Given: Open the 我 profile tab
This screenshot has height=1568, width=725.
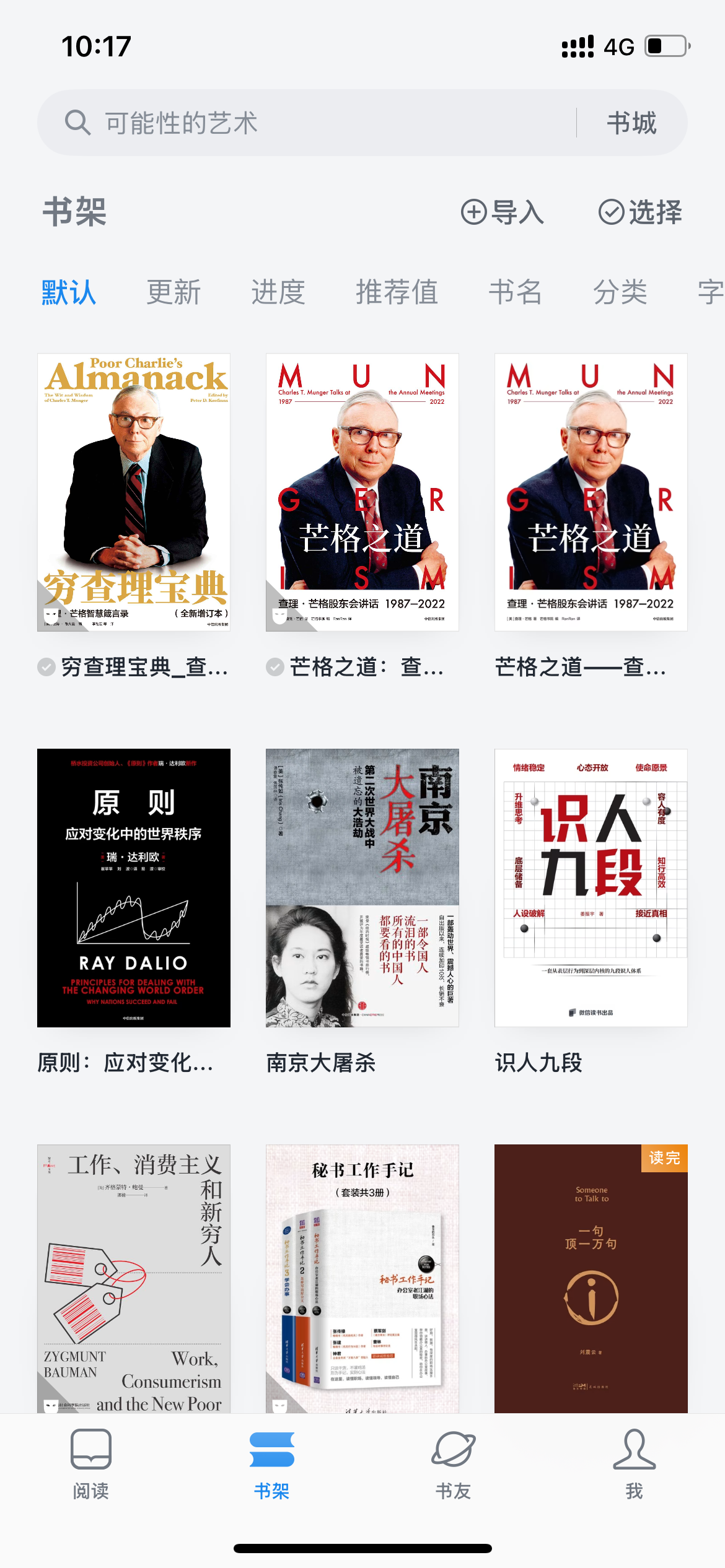Looking at the screenshot, I should (634, 1463).
